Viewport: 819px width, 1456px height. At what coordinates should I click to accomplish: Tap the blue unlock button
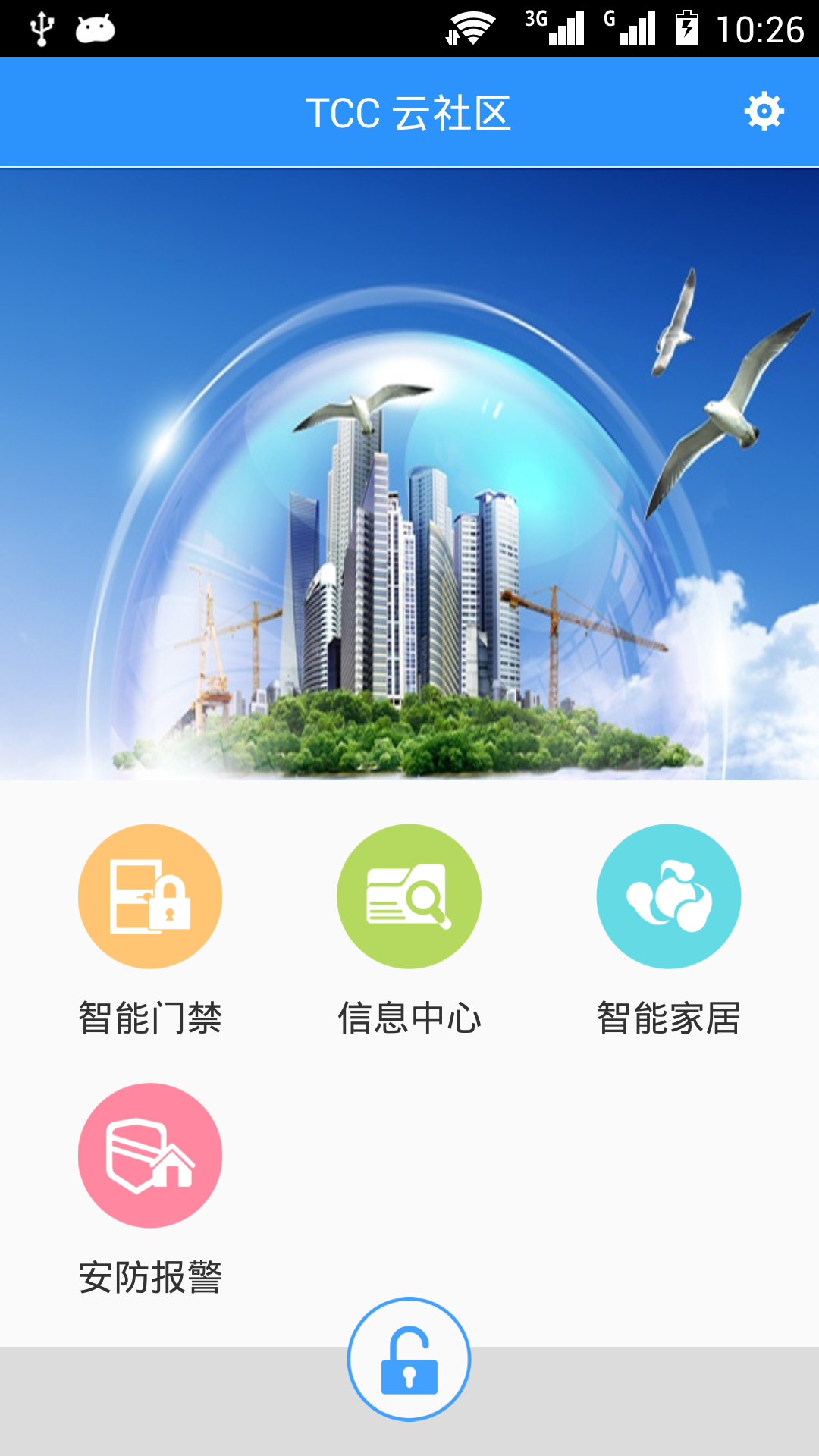pos(409,1359)
